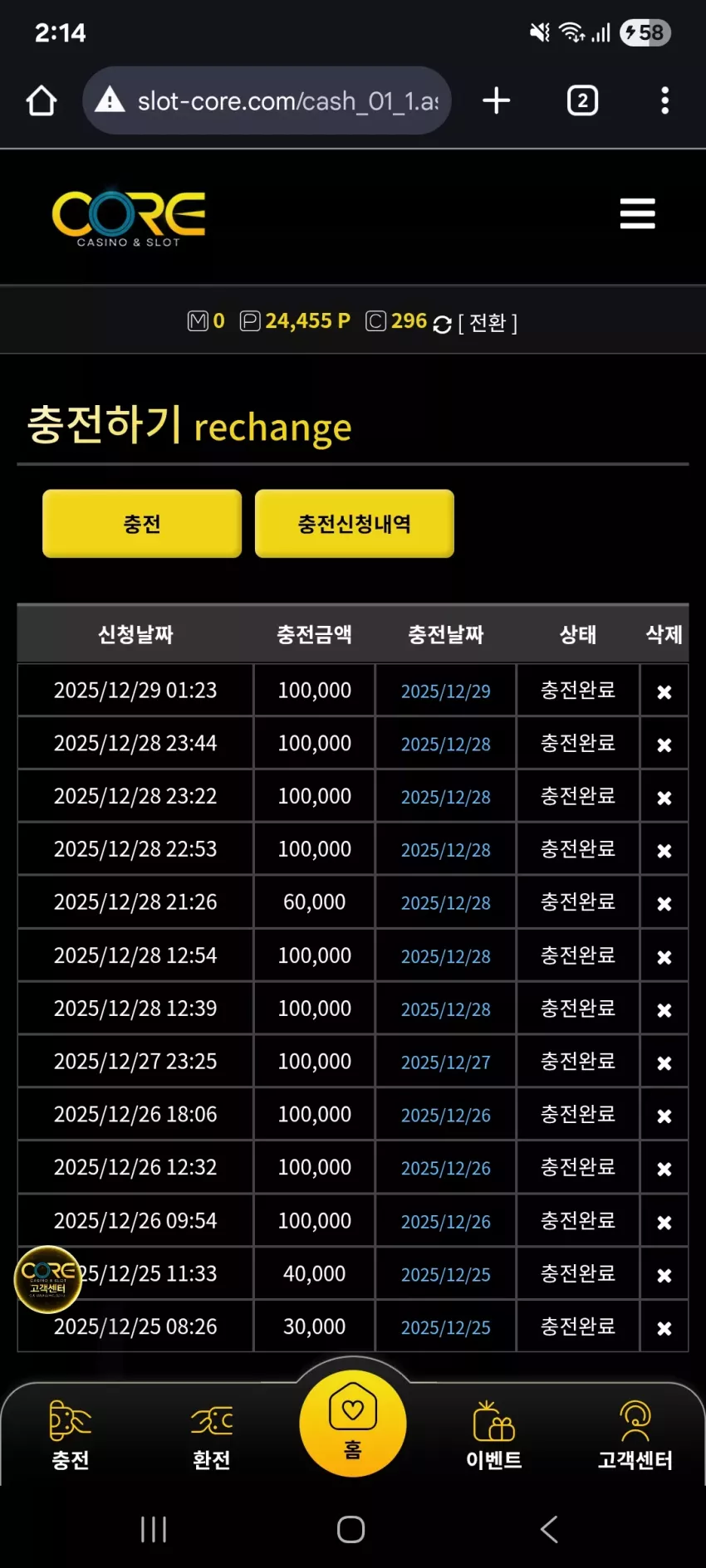Select the yellow 충전 button
Viewport: 706px width, 1568px height.
pos(142,524)
